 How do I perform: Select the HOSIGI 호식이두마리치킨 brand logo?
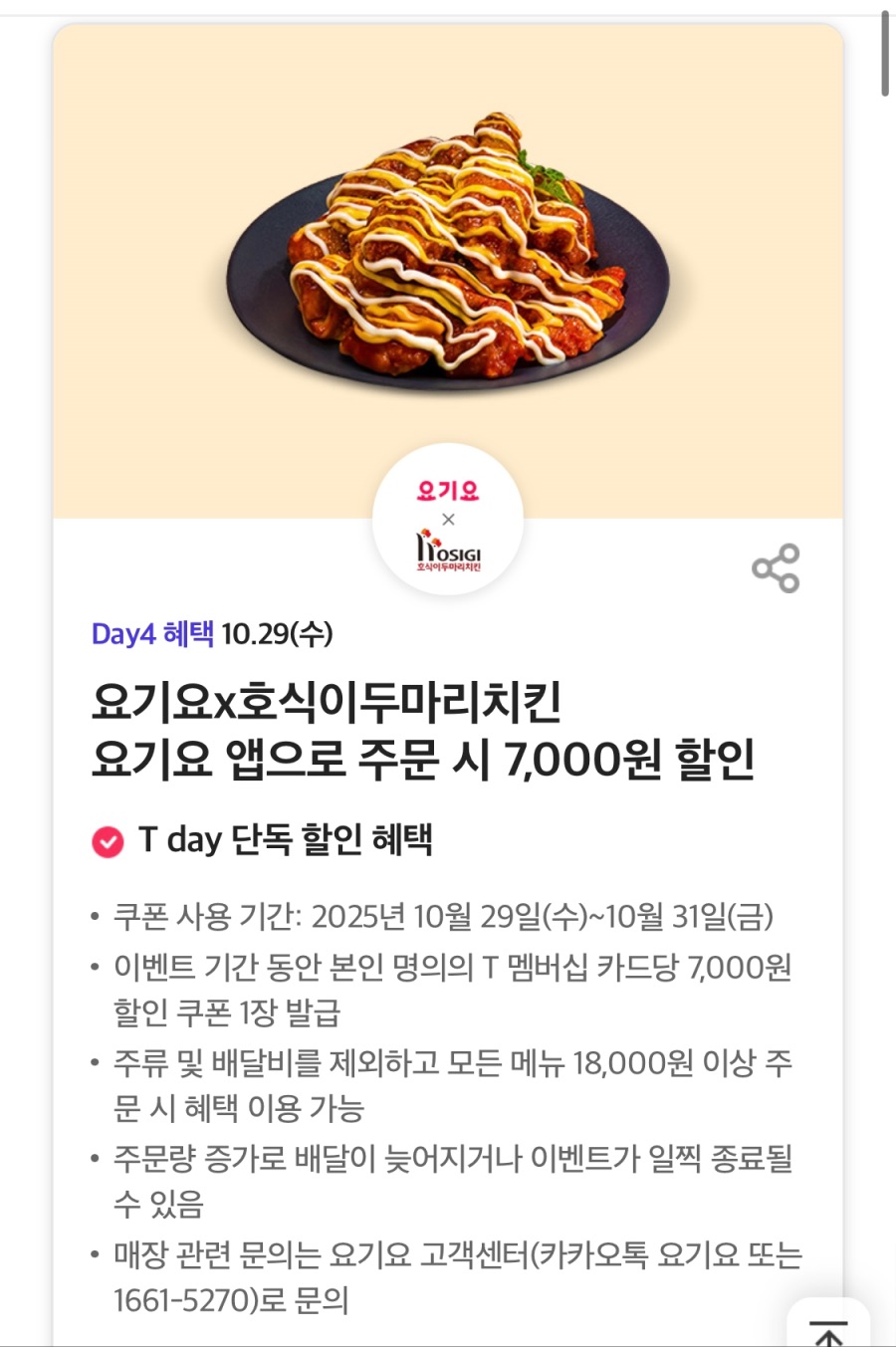448,551
